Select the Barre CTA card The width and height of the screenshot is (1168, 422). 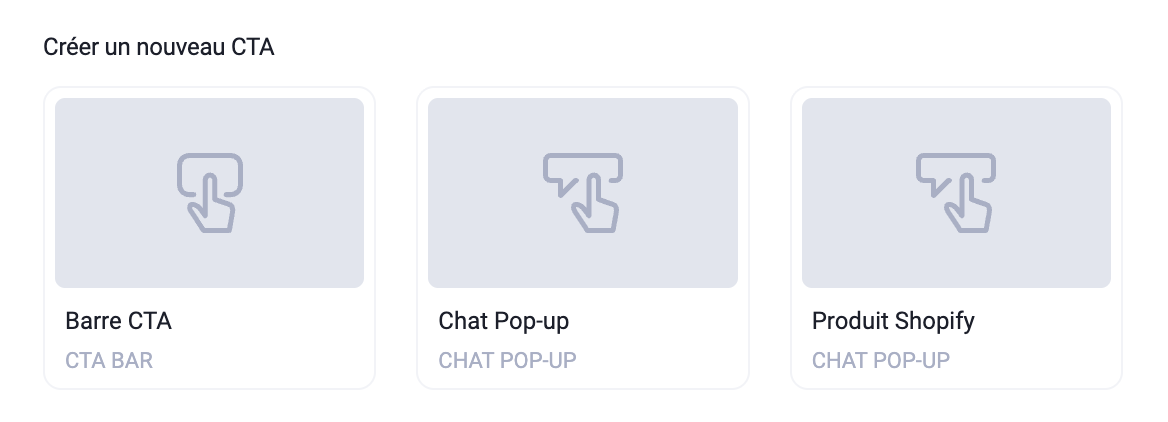tap(209, 237)
